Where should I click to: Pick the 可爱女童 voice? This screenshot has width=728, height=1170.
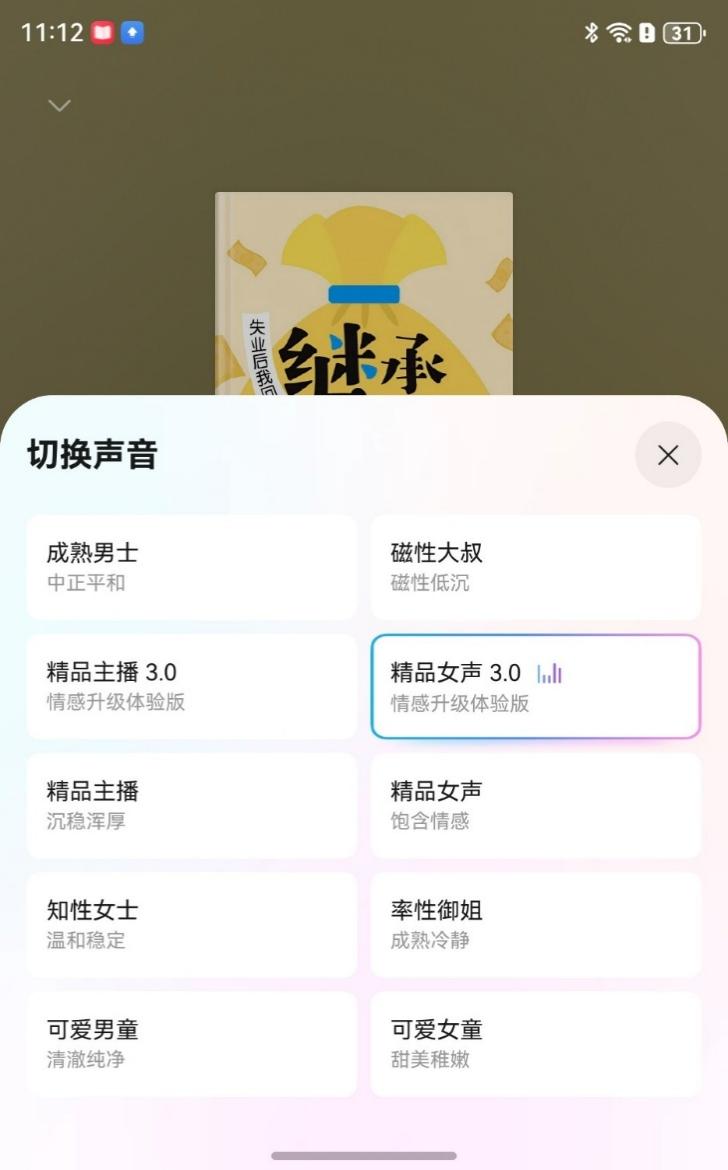(x=535, y=1043)
